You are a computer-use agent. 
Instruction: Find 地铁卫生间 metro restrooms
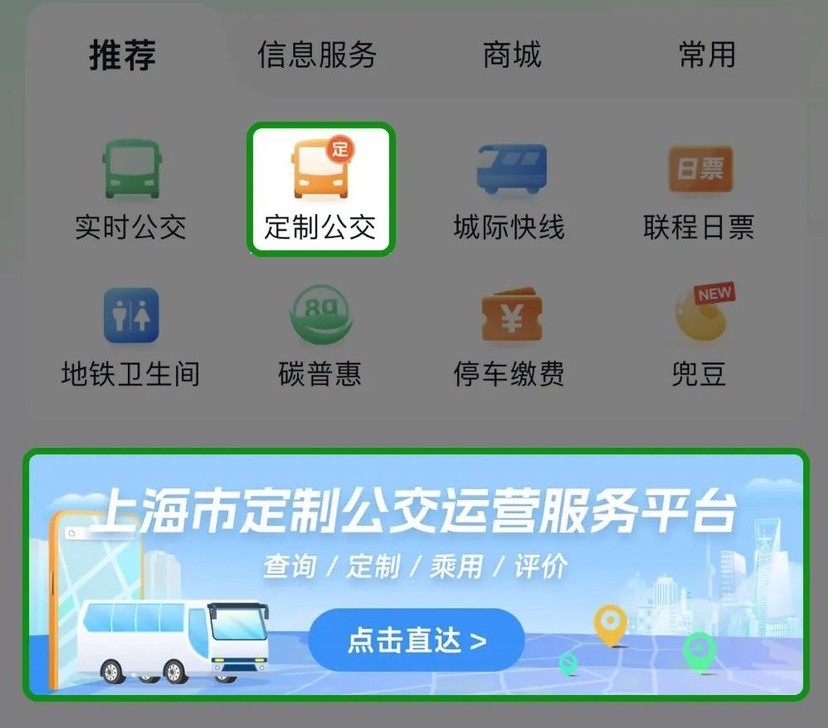(x=131, y=337)
